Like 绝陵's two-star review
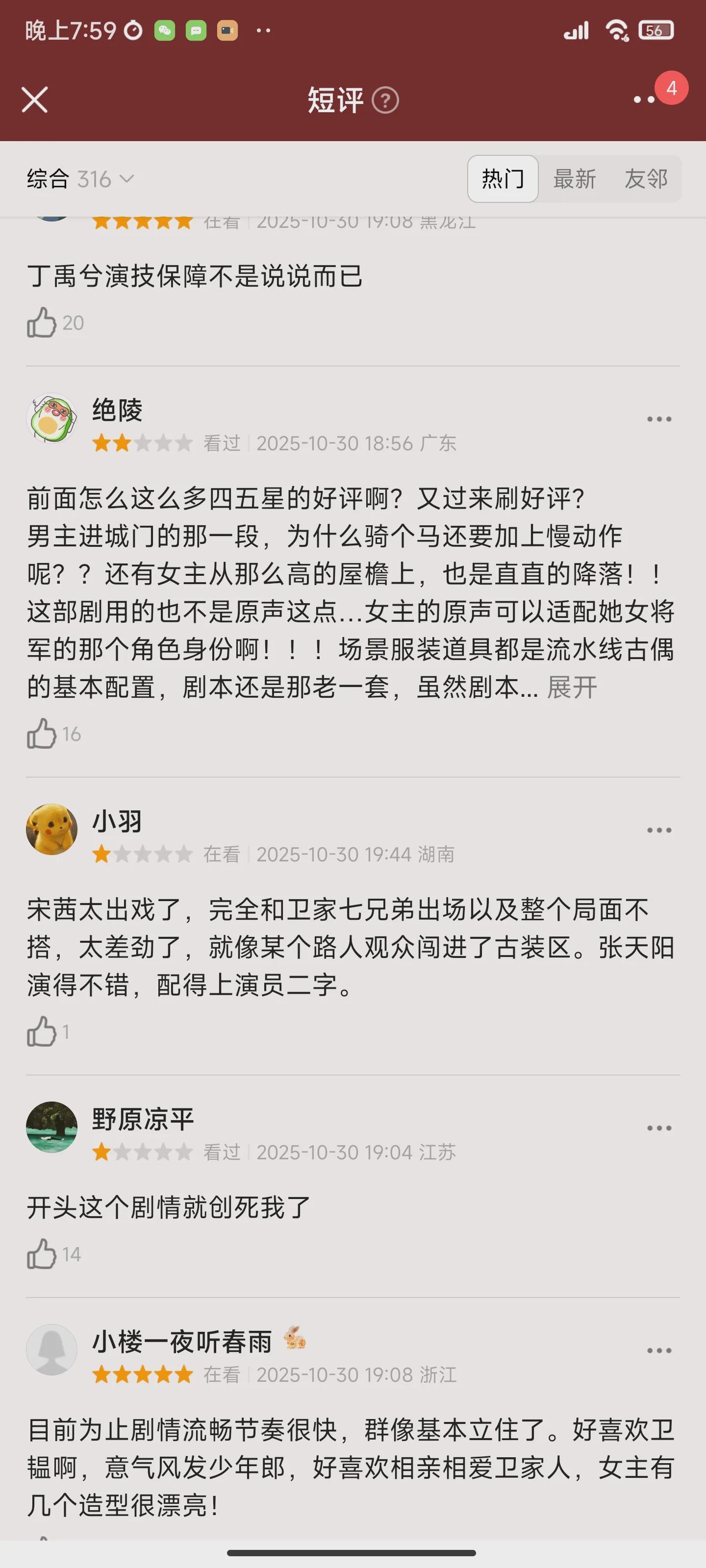This screenshot has height=1568, width=706. point(41,734)
